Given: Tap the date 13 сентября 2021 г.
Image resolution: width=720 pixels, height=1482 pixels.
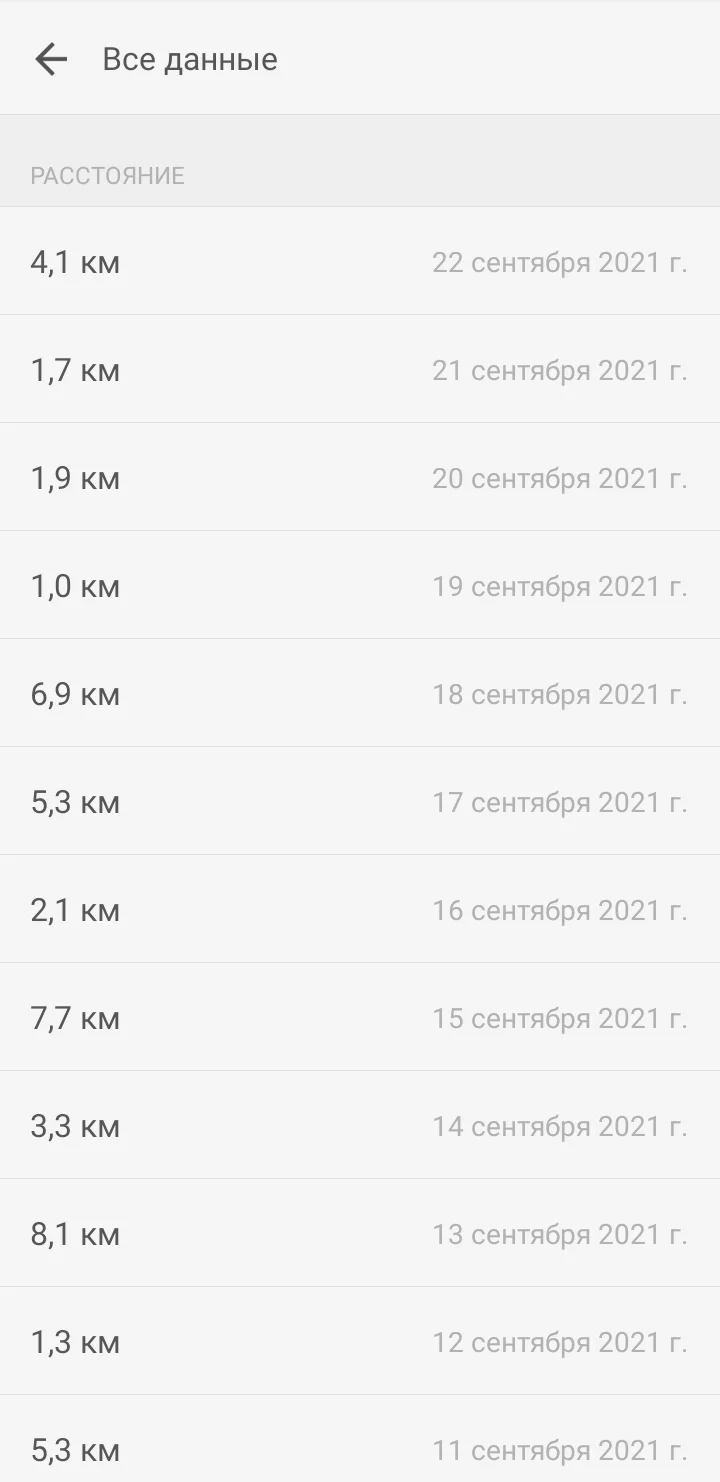Looking at the screenshot, I should [559, 1235].
